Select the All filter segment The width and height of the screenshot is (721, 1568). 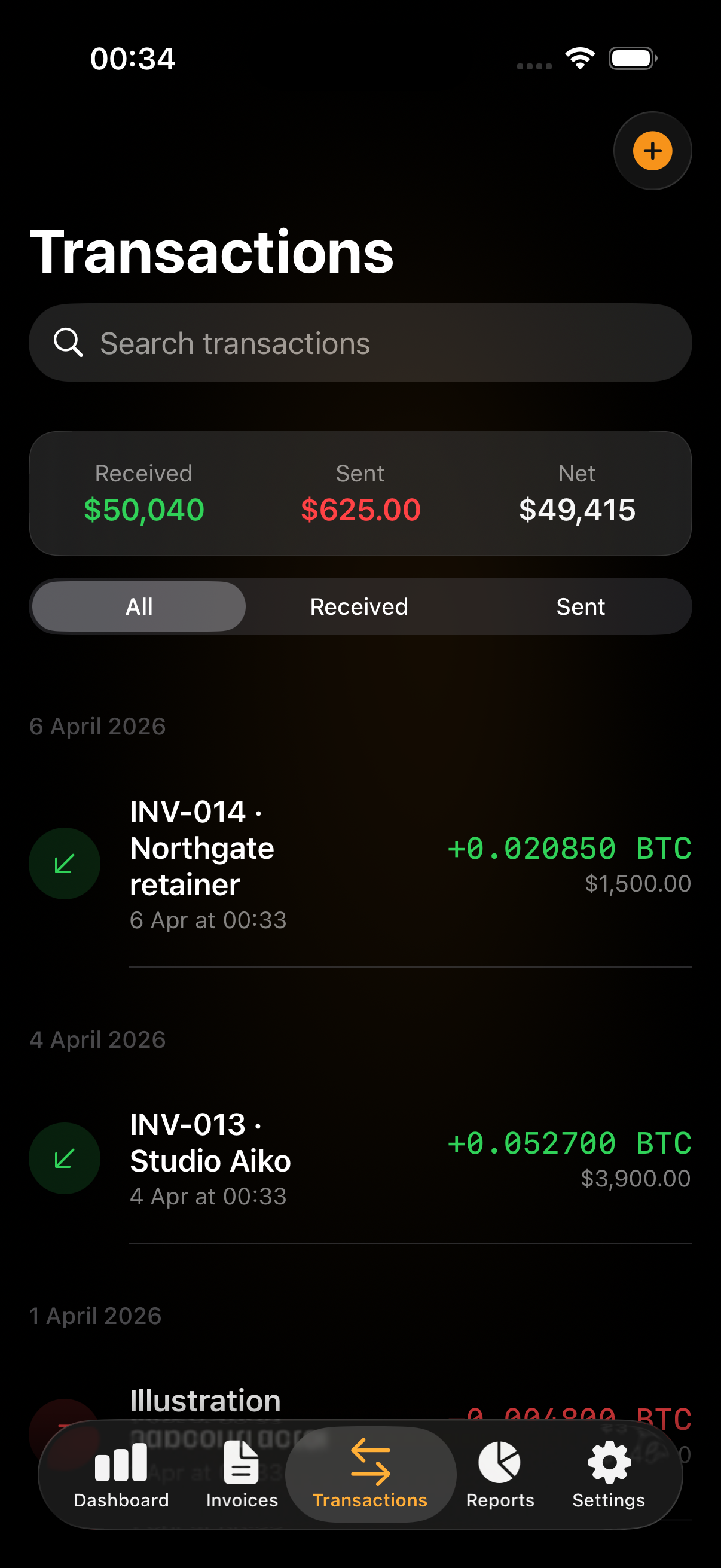pyautogui.click(x=138, y=606)
